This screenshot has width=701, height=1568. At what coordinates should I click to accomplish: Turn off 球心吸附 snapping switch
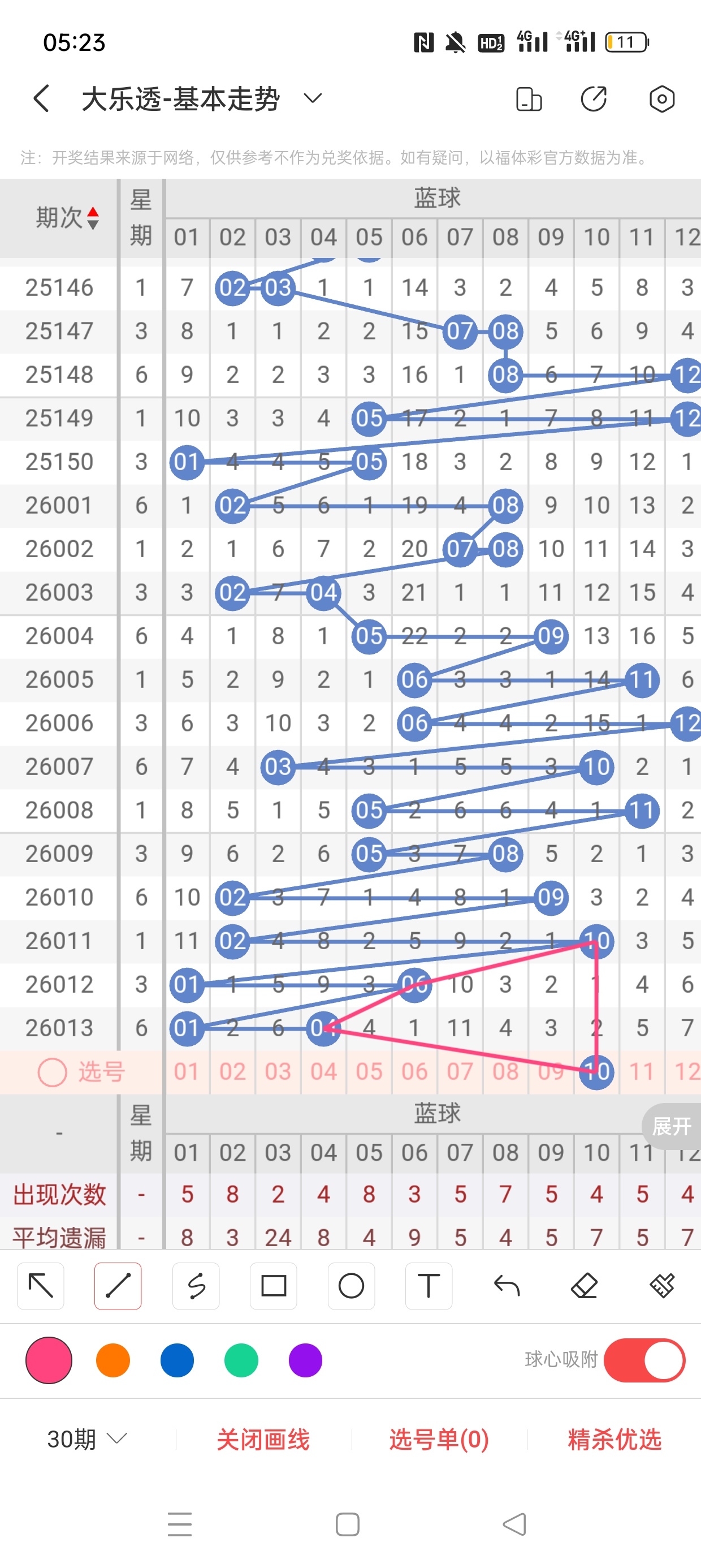click(x=644, y=1360)
